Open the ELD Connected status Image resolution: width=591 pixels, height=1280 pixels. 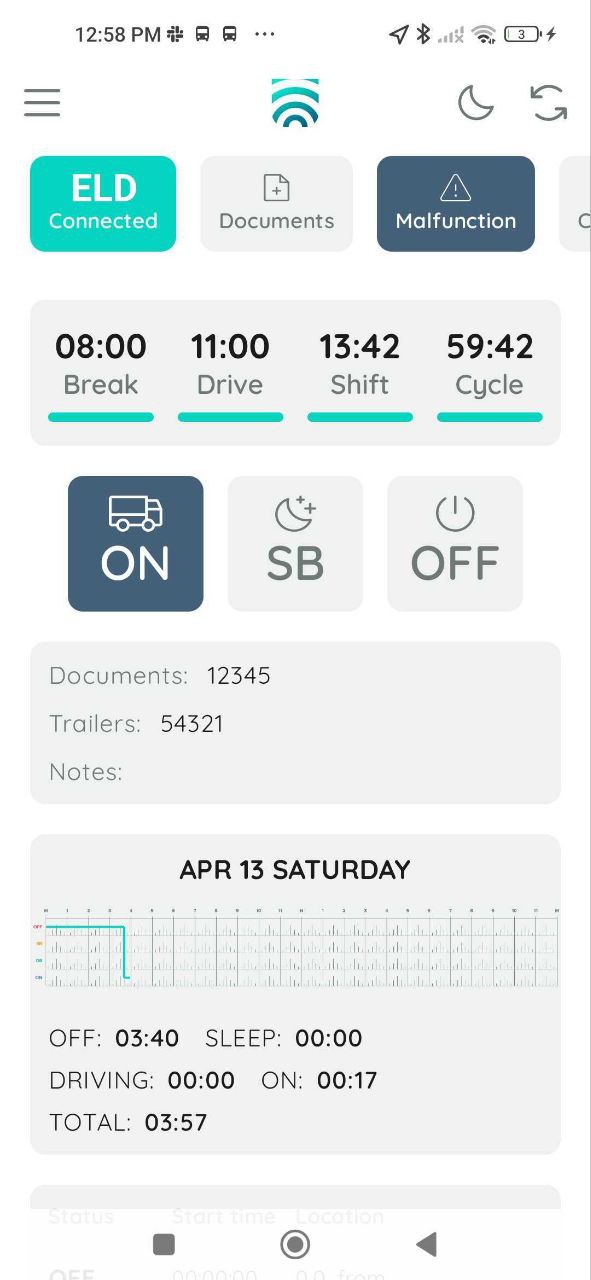click(x=103, y=203)
